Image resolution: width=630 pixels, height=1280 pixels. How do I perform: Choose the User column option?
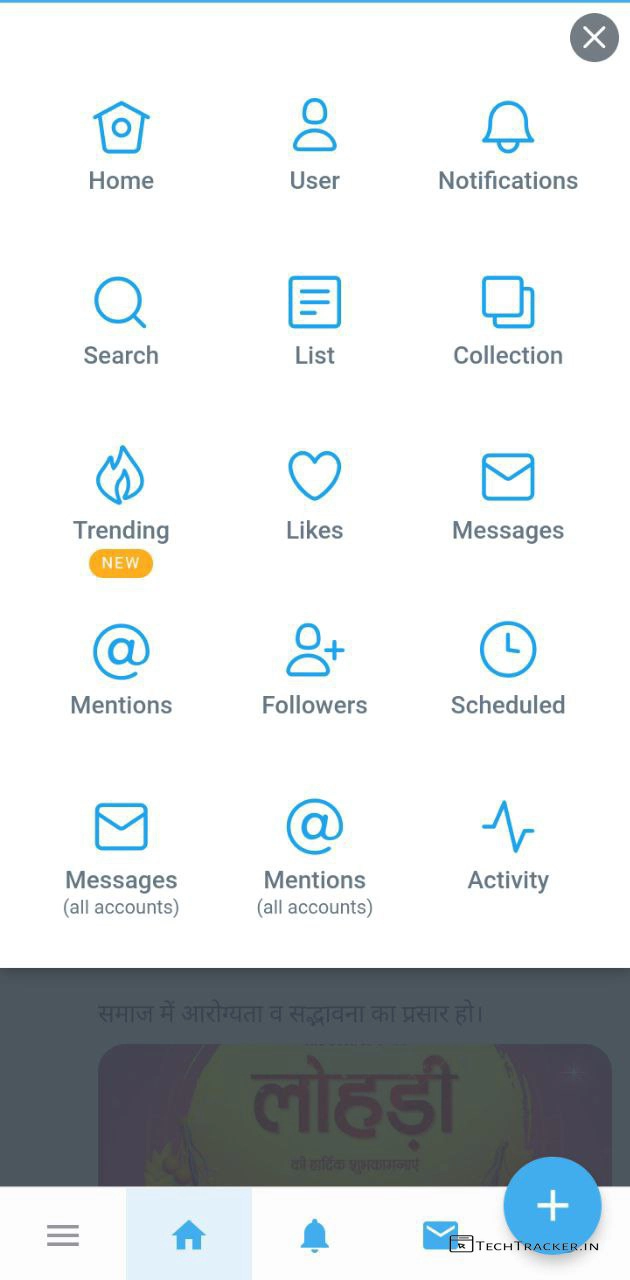[x=315, y=146]
